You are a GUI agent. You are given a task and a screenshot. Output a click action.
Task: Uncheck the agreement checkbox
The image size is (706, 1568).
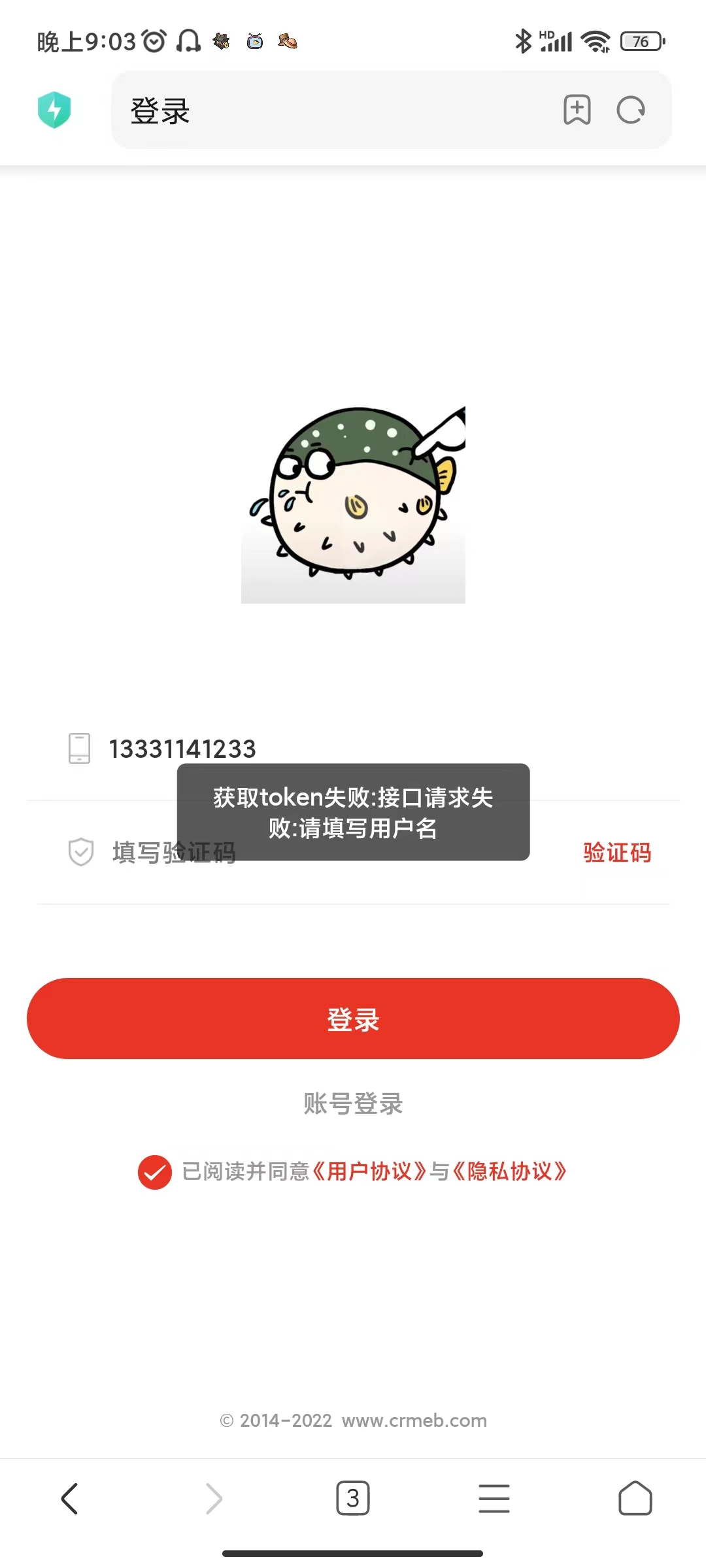155,1172
